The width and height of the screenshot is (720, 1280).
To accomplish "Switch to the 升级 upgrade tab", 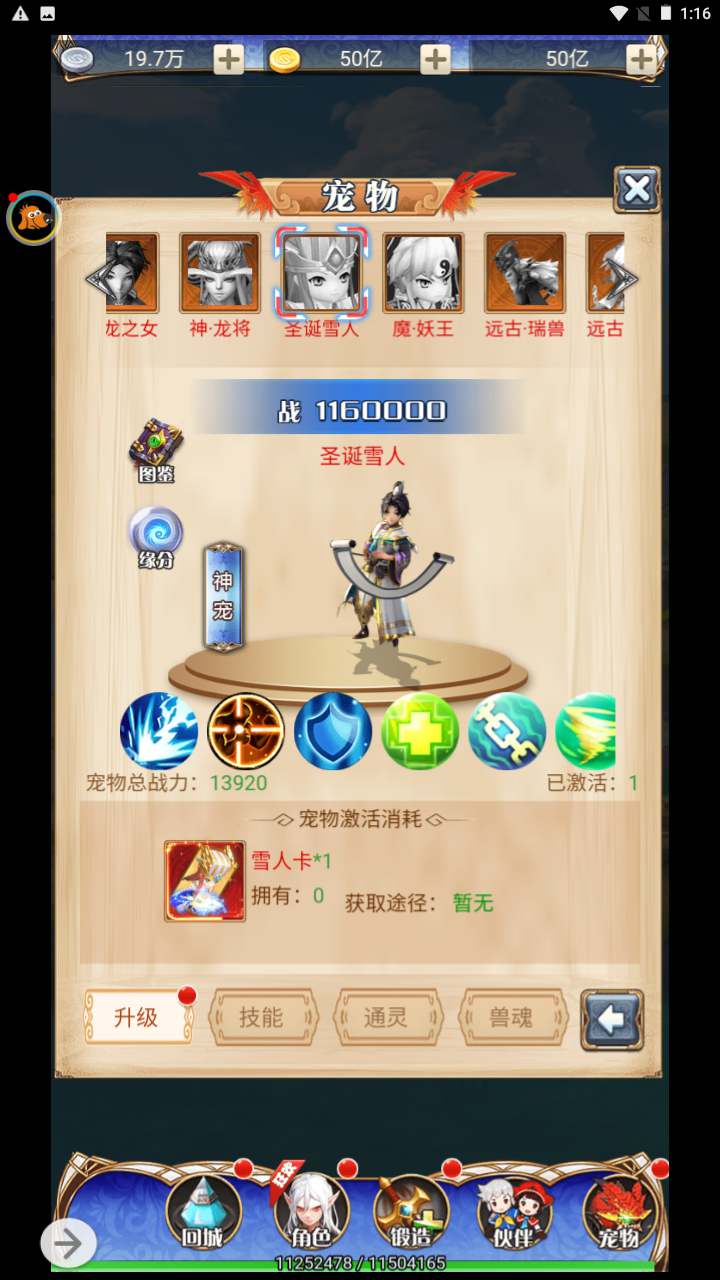I will coord(137,1018).
